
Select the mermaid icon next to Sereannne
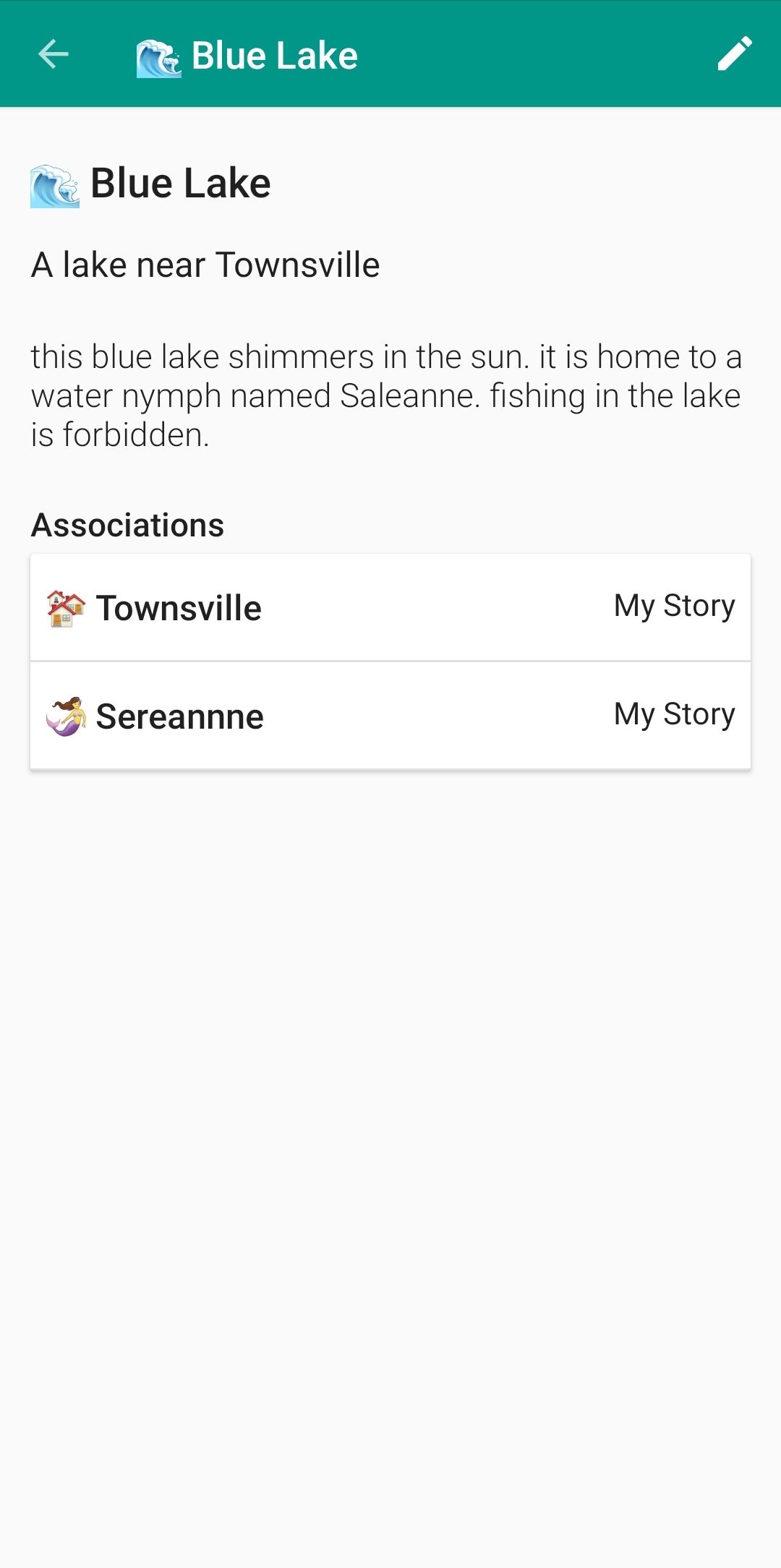65,716
